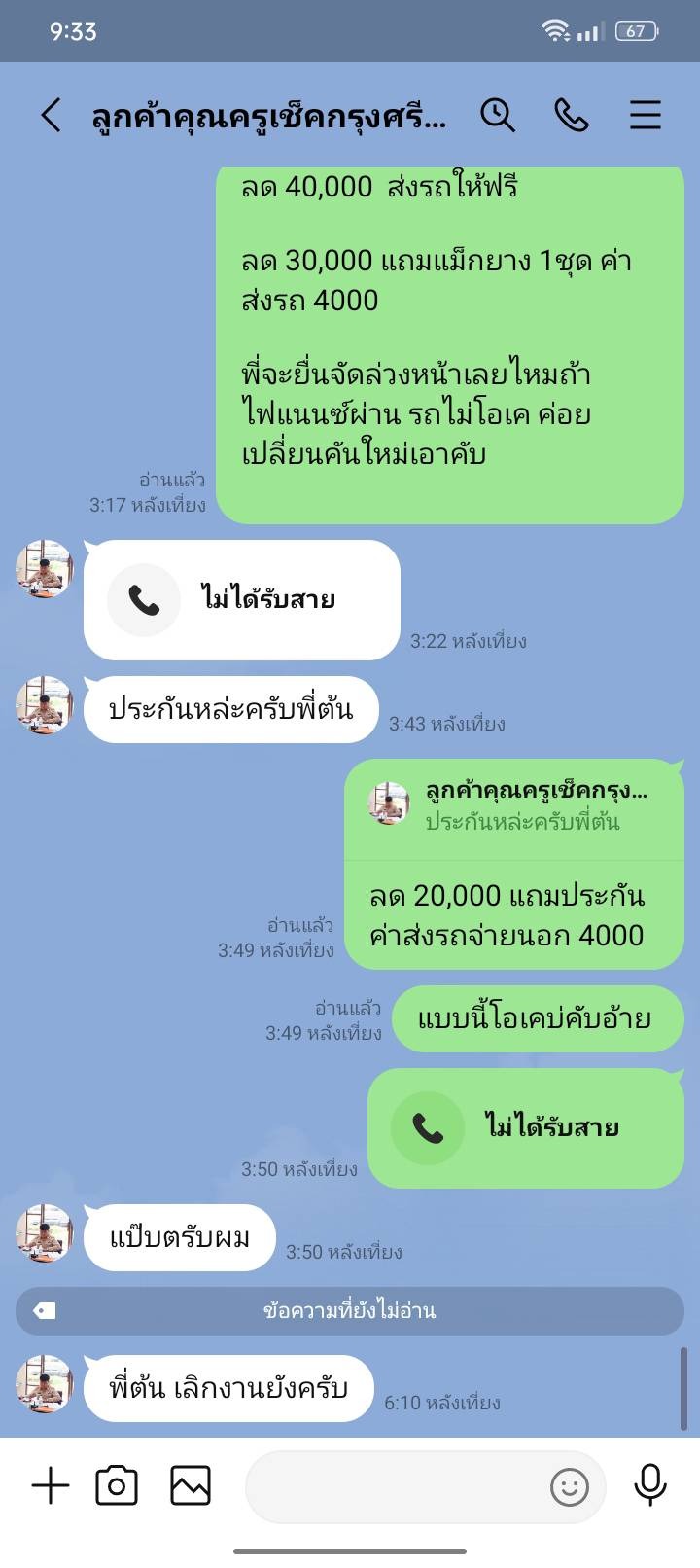Start a voice call with this contact
700x1568 pixels.
(x=571, y=116)
